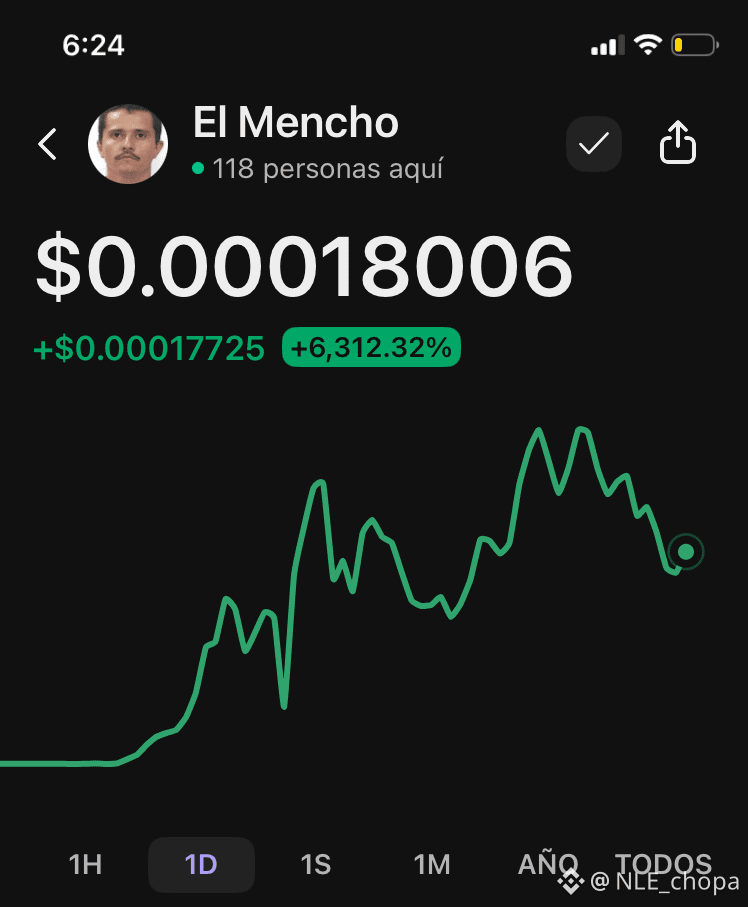View the AÑO chart range
The image size is (748, 907).
coord(547,864)
